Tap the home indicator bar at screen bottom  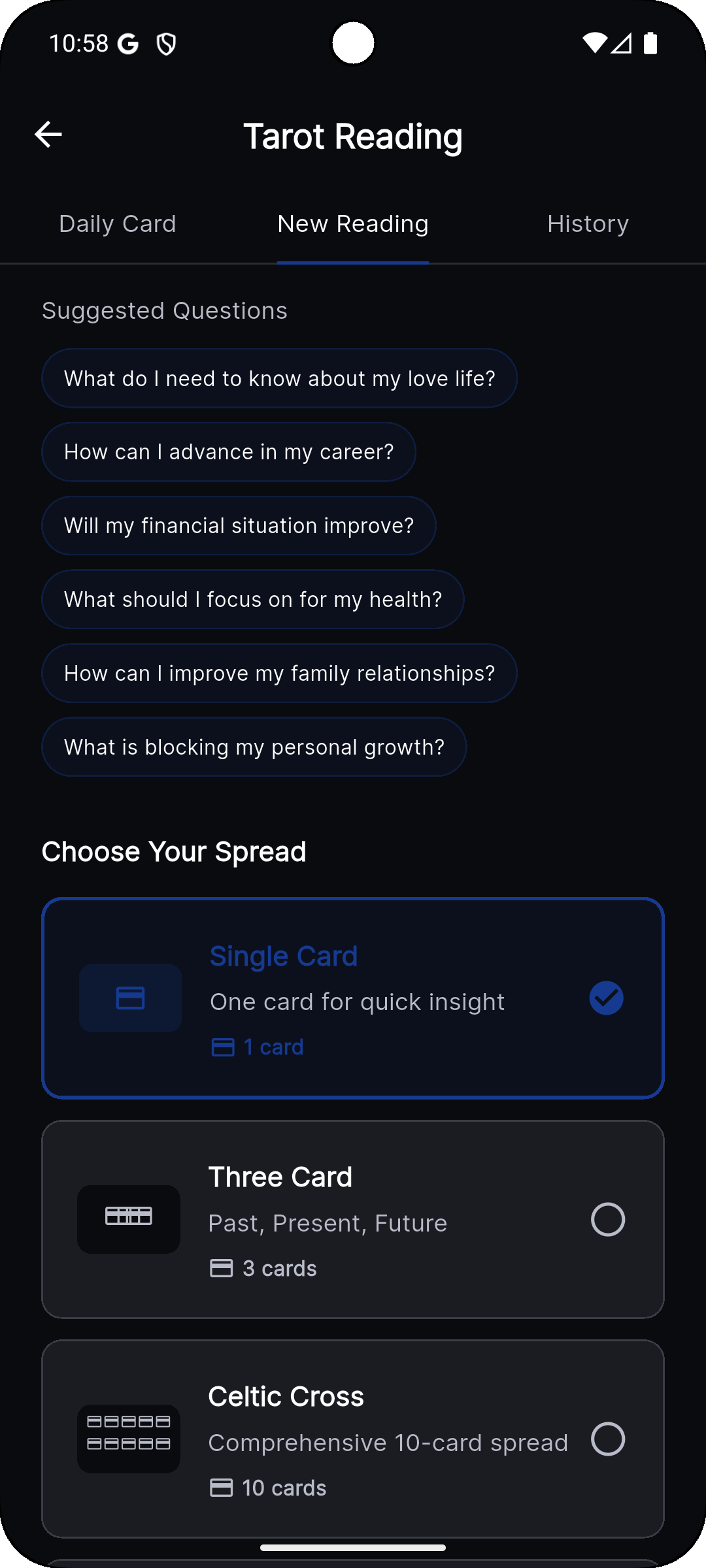[x=353, y=1547]
